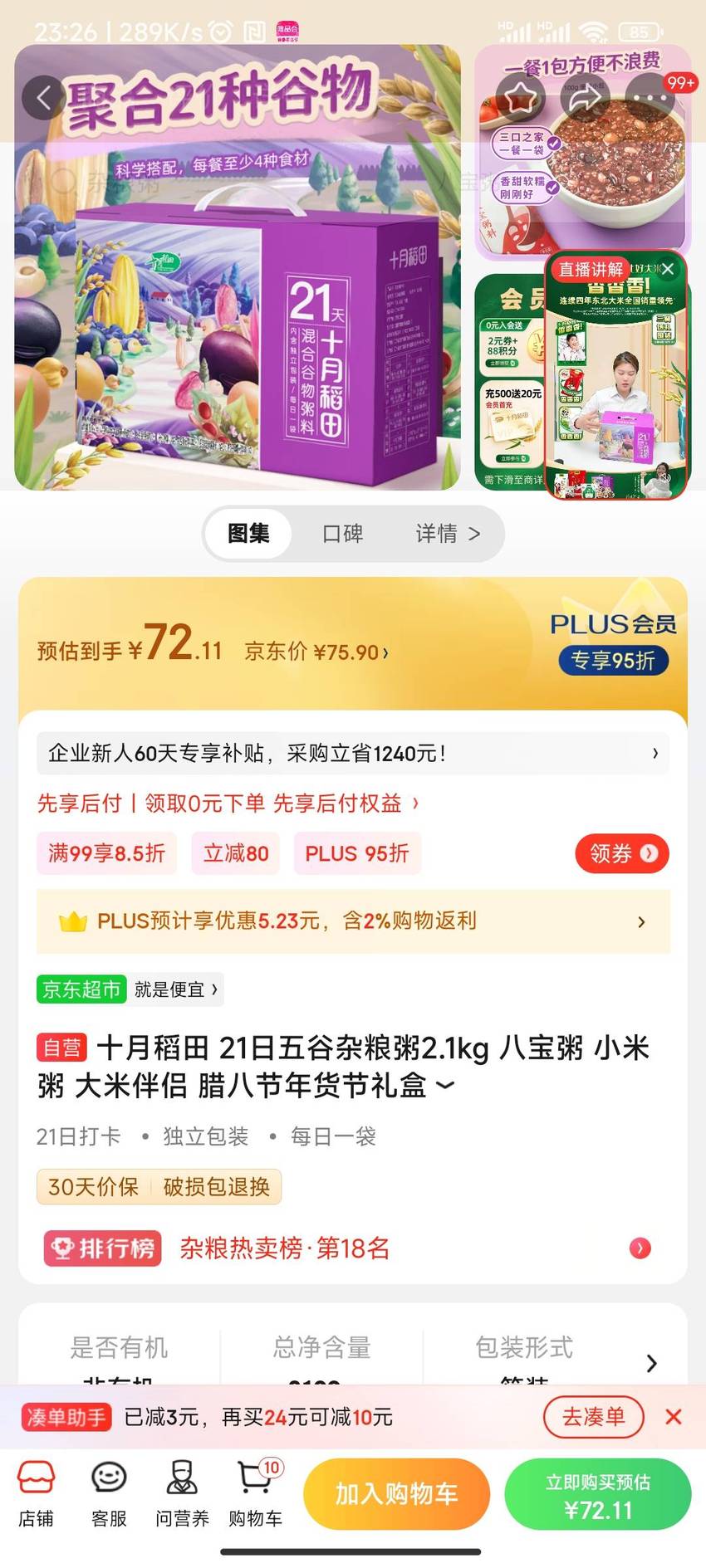View the PLUS预计享优惠5.23元 details

tap(353, 921)
